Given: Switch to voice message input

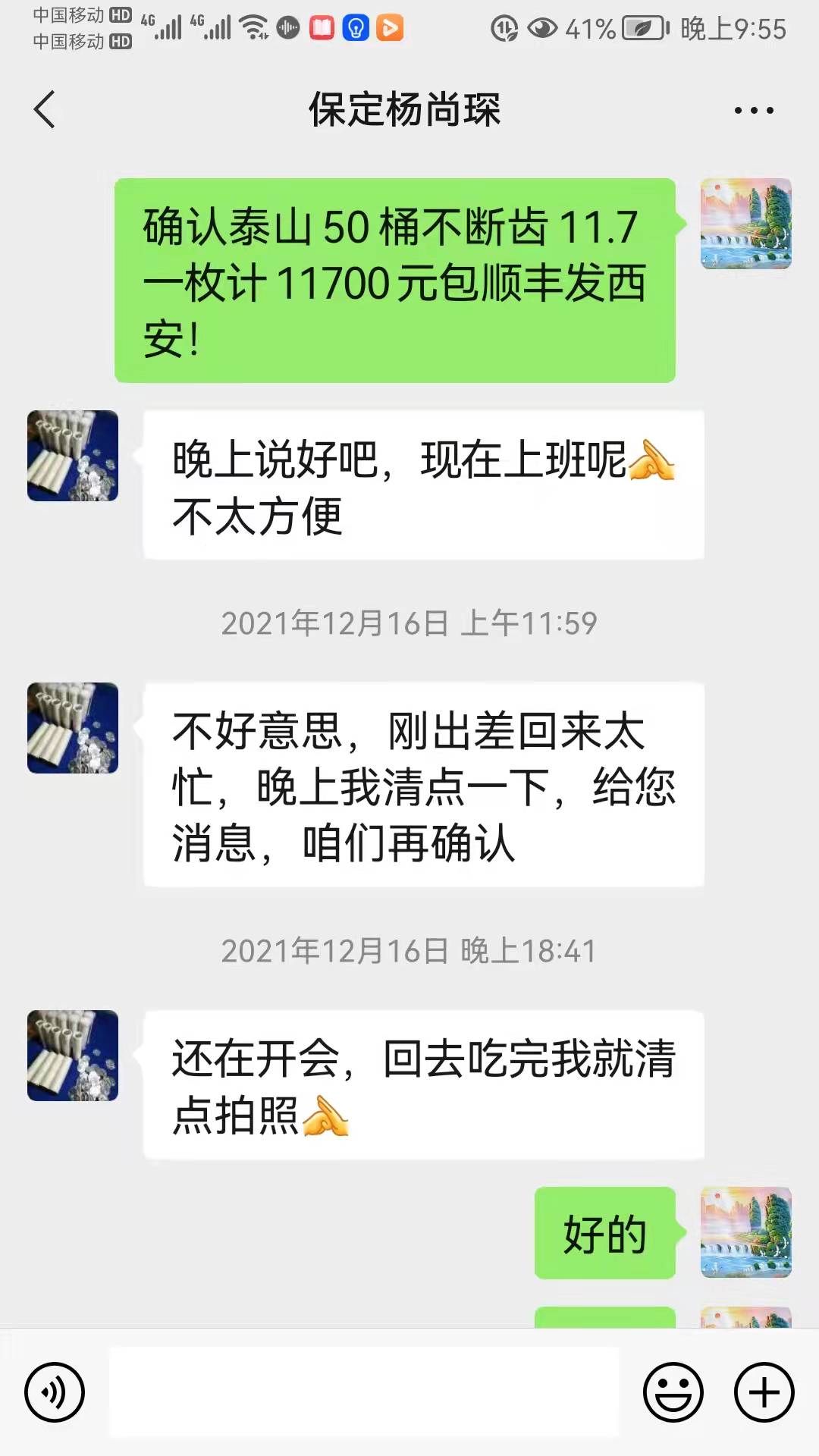Looking at the screenshot, I should [54, 1392].
